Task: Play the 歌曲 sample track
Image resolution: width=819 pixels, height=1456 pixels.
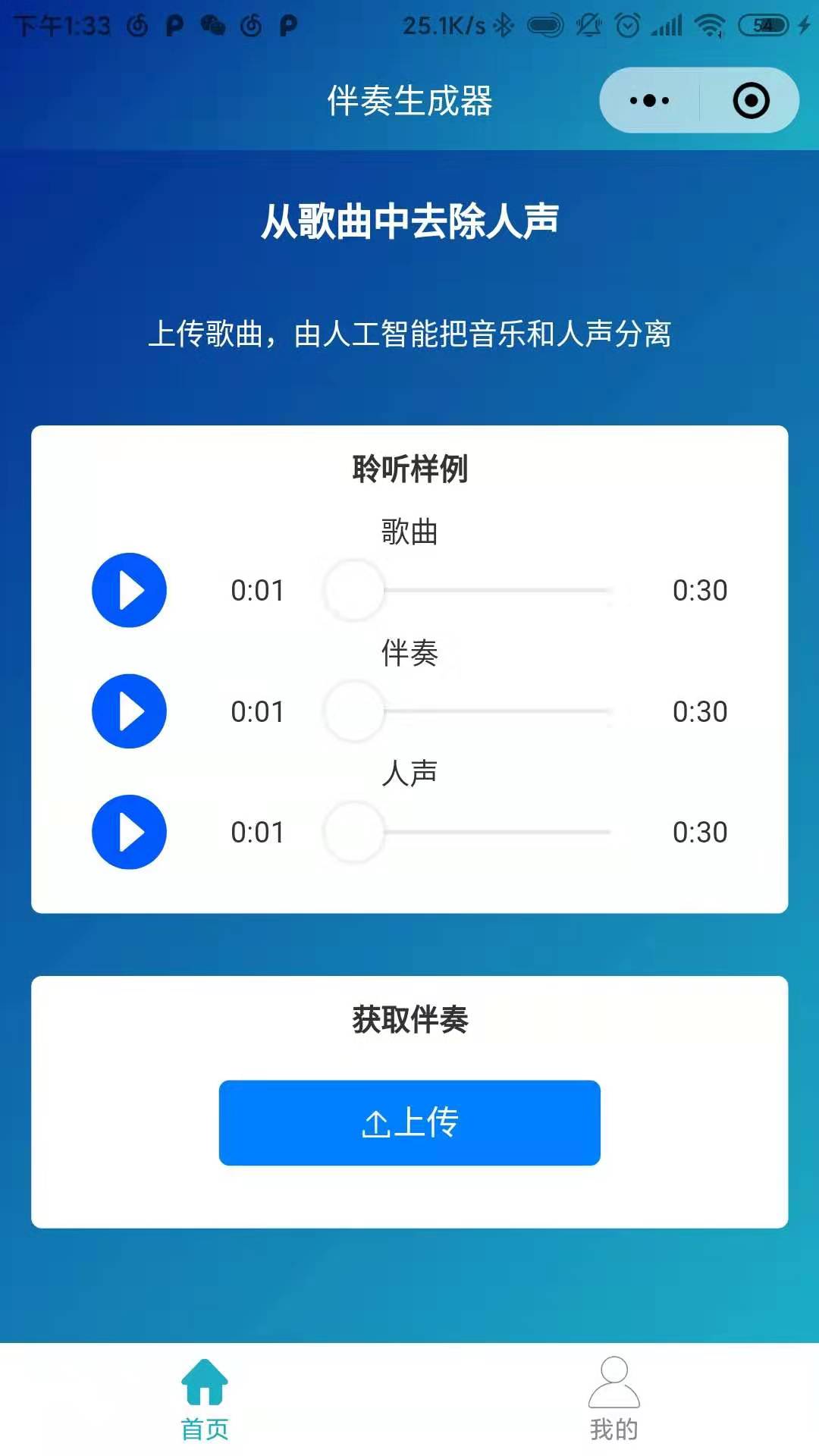Action: point(129,590)
